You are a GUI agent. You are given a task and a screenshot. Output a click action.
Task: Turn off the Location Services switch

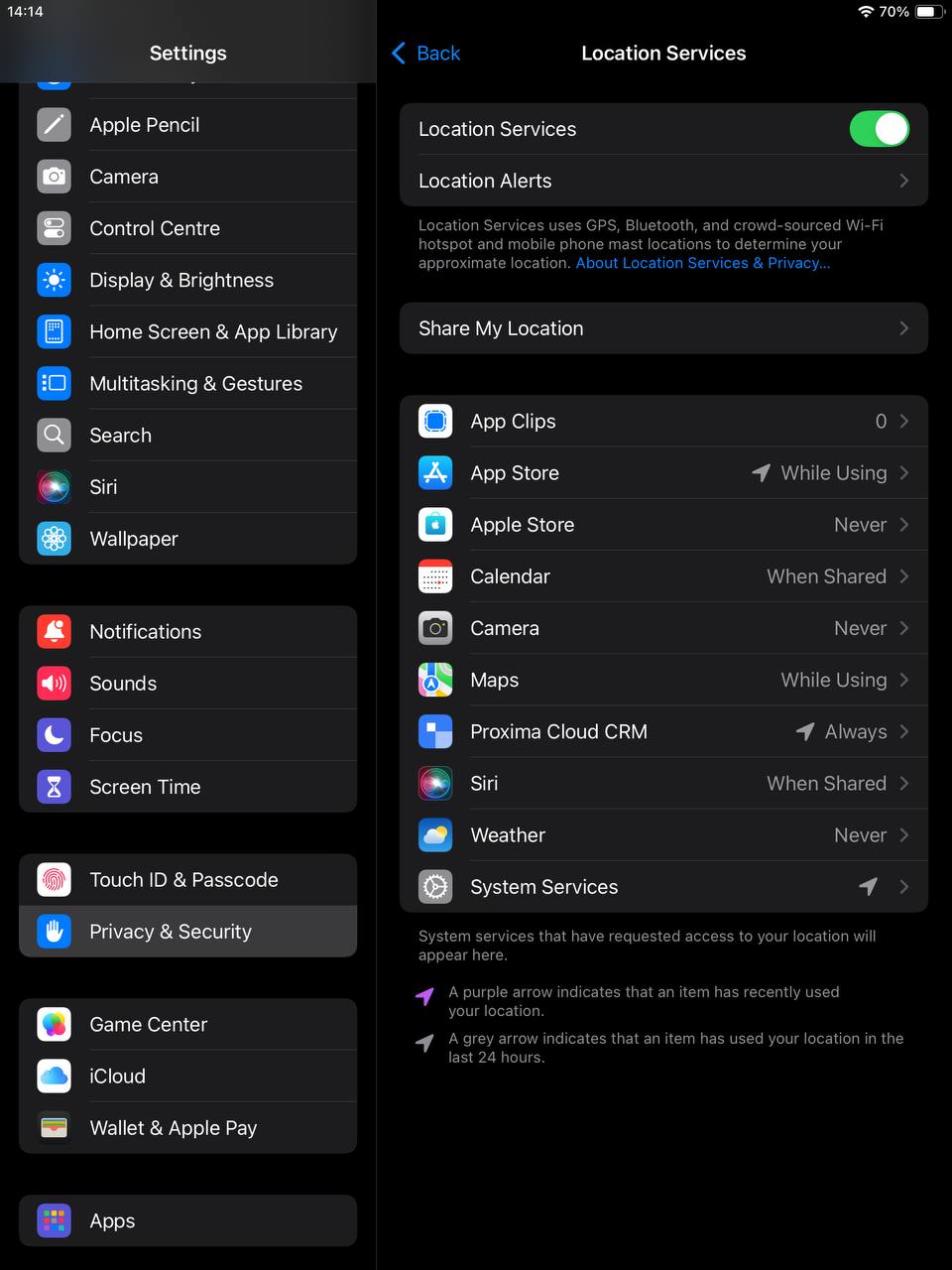pos(878,129)
